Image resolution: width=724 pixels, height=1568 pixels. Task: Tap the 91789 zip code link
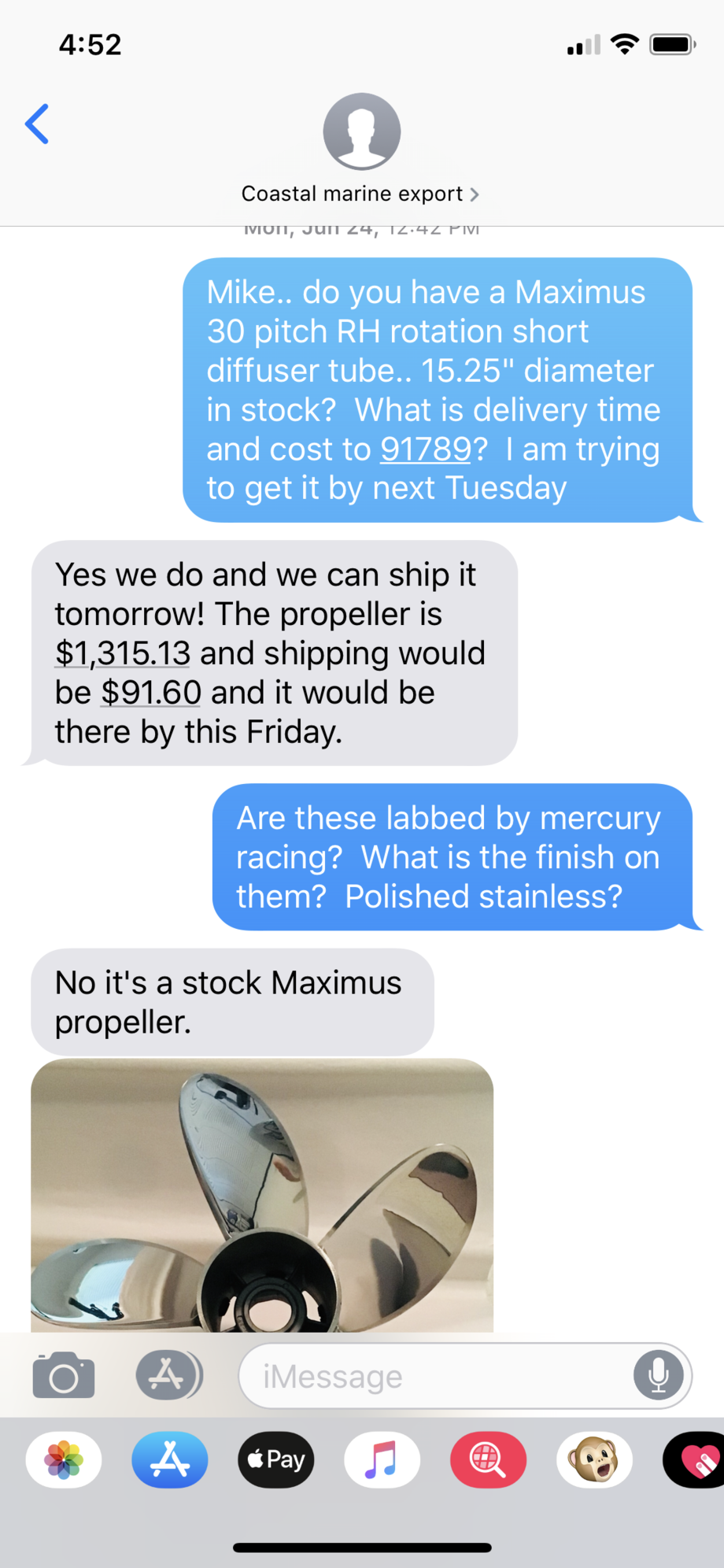click(426, 449)
